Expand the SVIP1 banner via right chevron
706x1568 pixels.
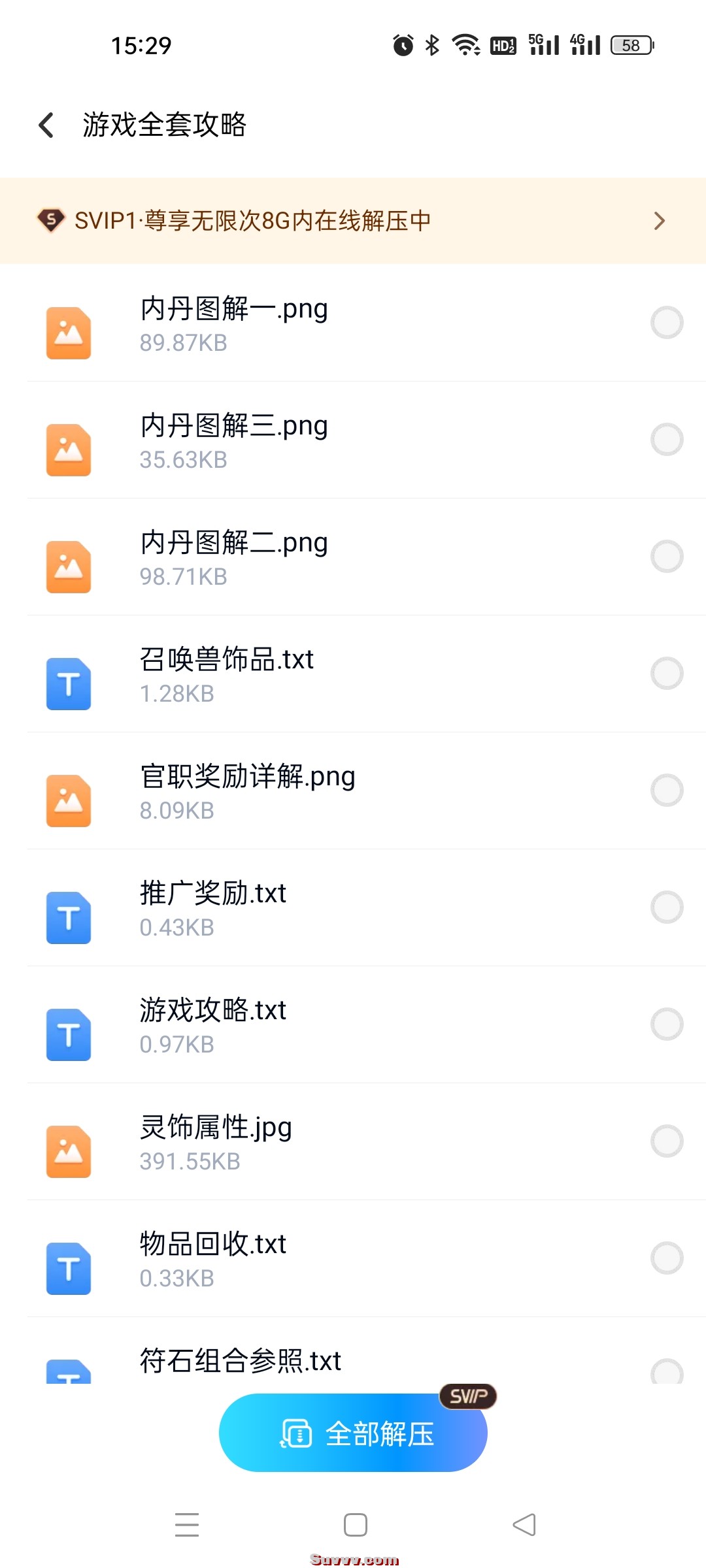click(x=660, y=221)
